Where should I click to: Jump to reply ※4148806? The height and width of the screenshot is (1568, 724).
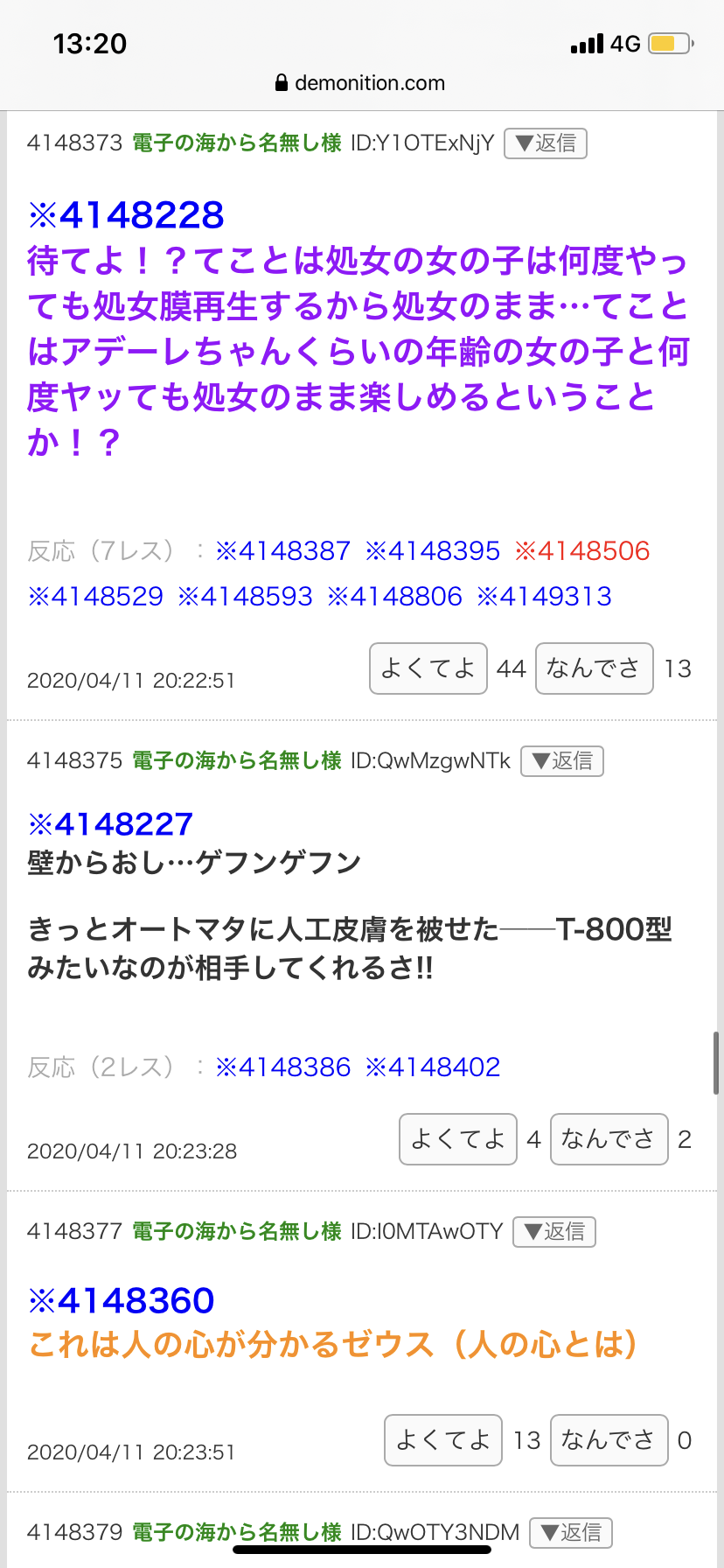394,597
